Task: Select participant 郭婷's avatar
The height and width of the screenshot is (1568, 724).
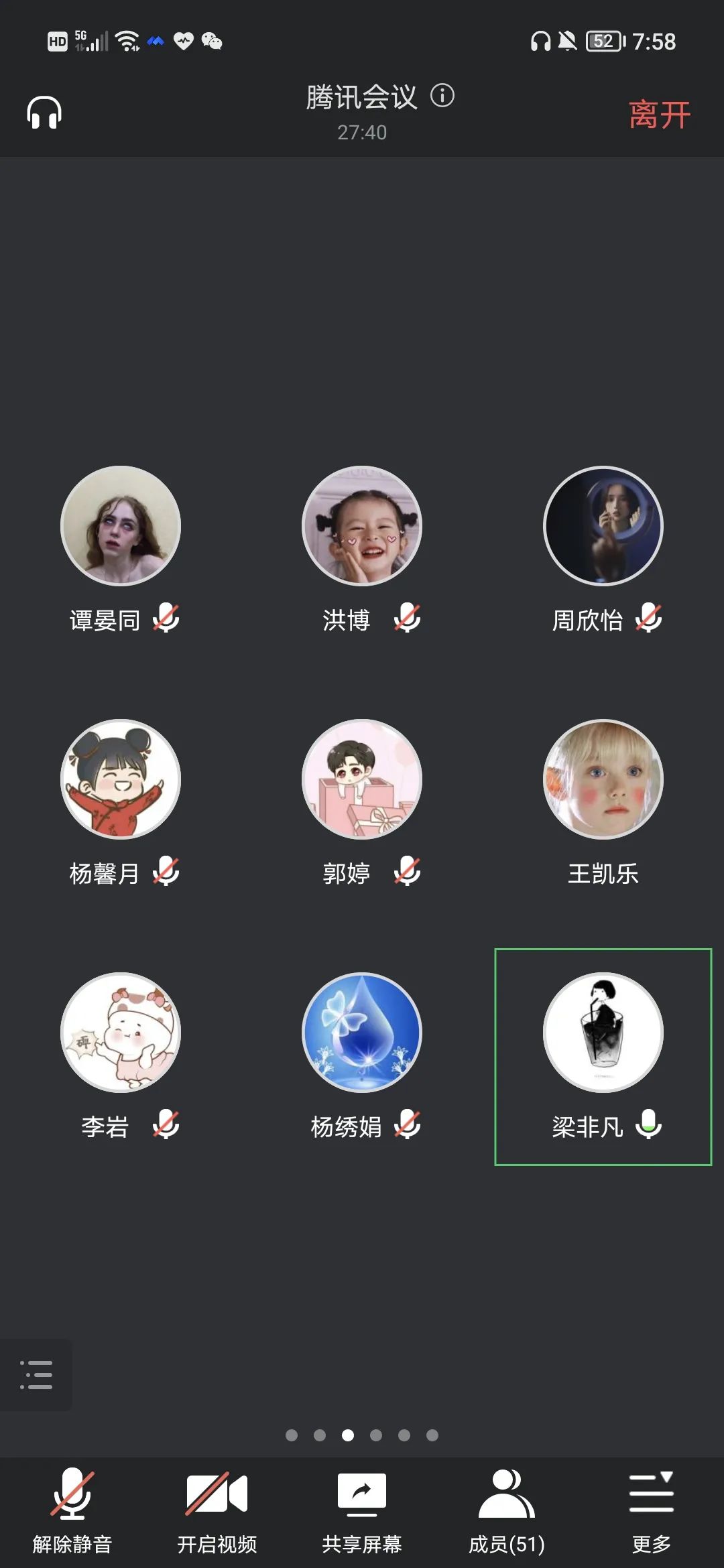Action: 362,779
